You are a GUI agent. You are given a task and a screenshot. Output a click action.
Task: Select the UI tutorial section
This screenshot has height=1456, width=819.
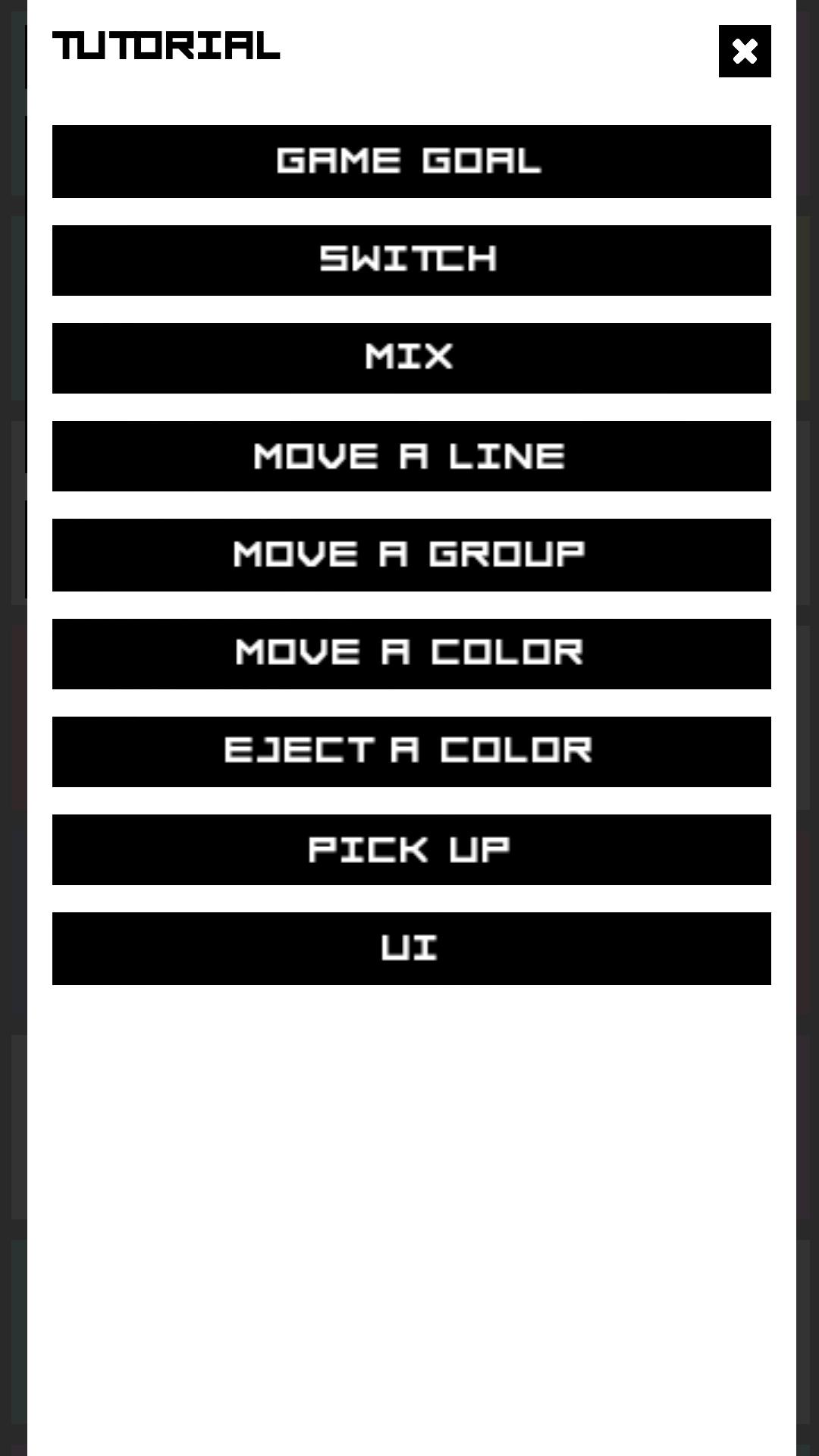tap(409, 948)
